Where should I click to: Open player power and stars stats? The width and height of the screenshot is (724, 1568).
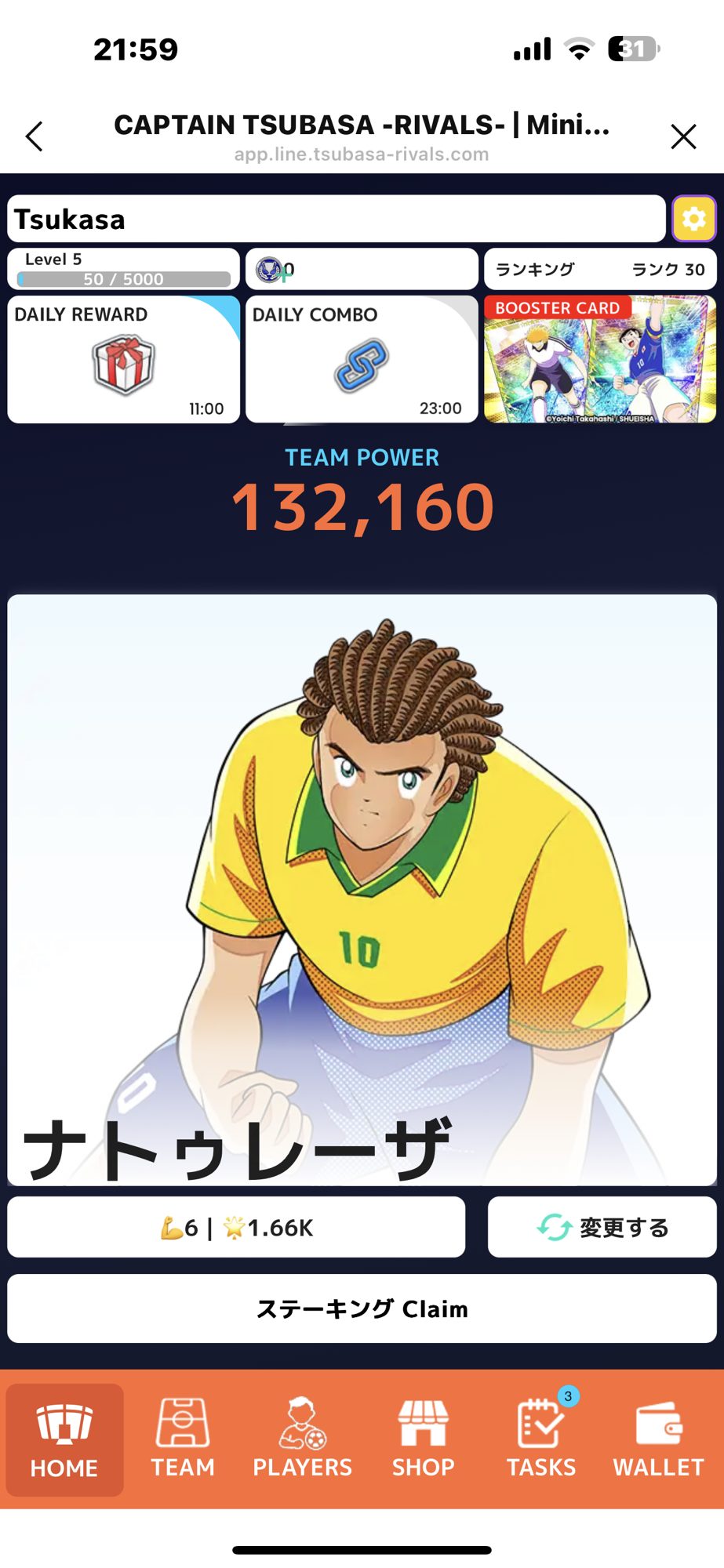coord(236,1227)
